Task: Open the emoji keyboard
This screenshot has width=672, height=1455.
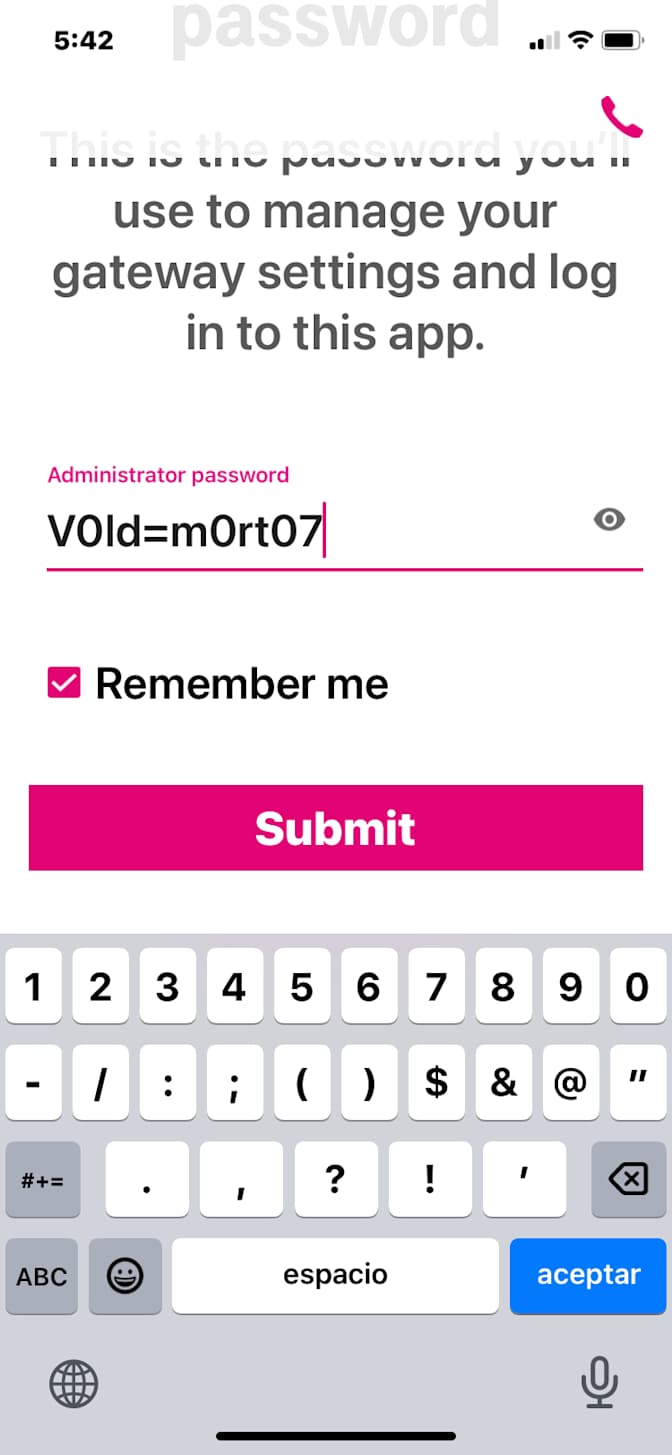Action: pos(126,1276)
